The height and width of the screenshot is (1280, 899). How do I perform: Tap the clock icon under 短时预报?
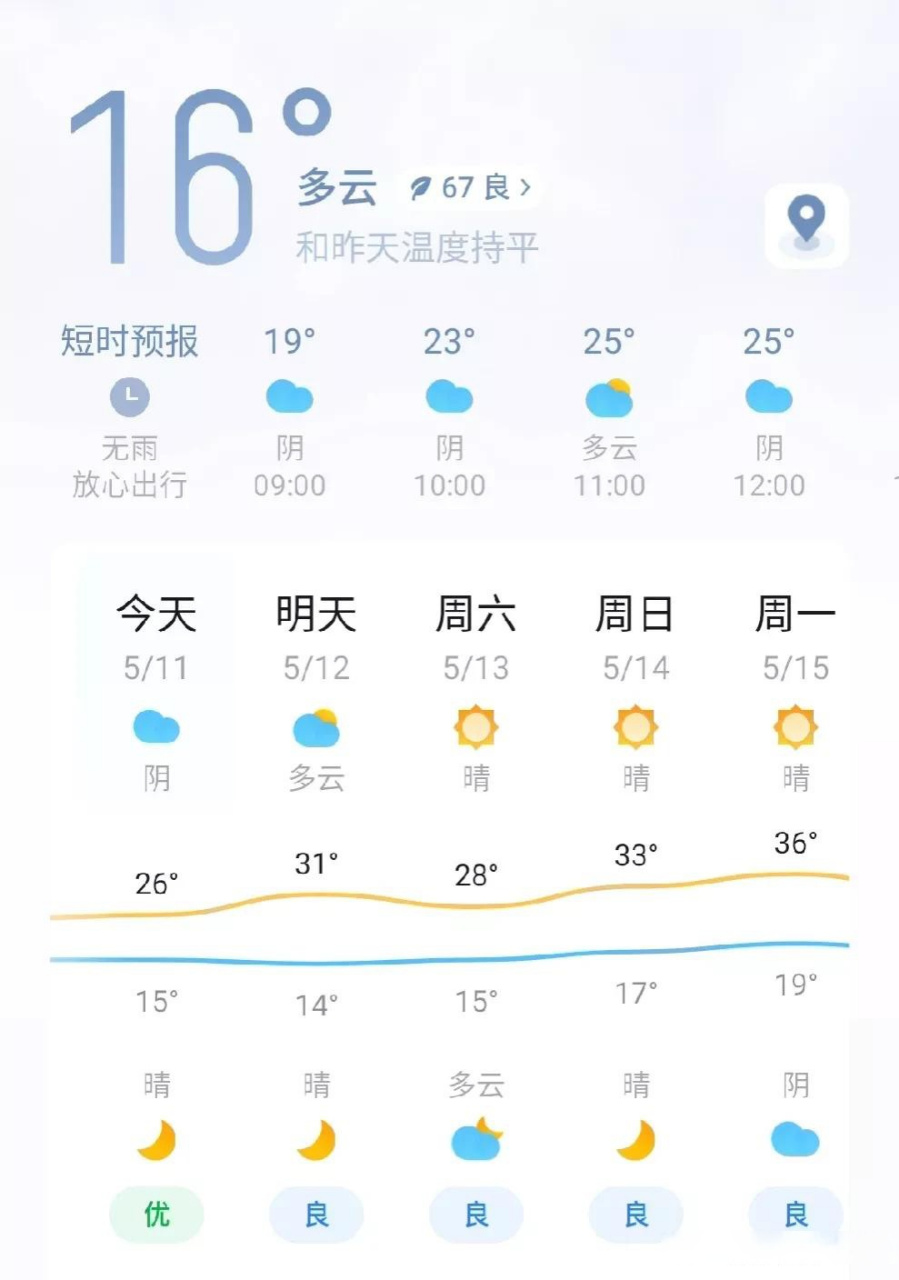129,396
